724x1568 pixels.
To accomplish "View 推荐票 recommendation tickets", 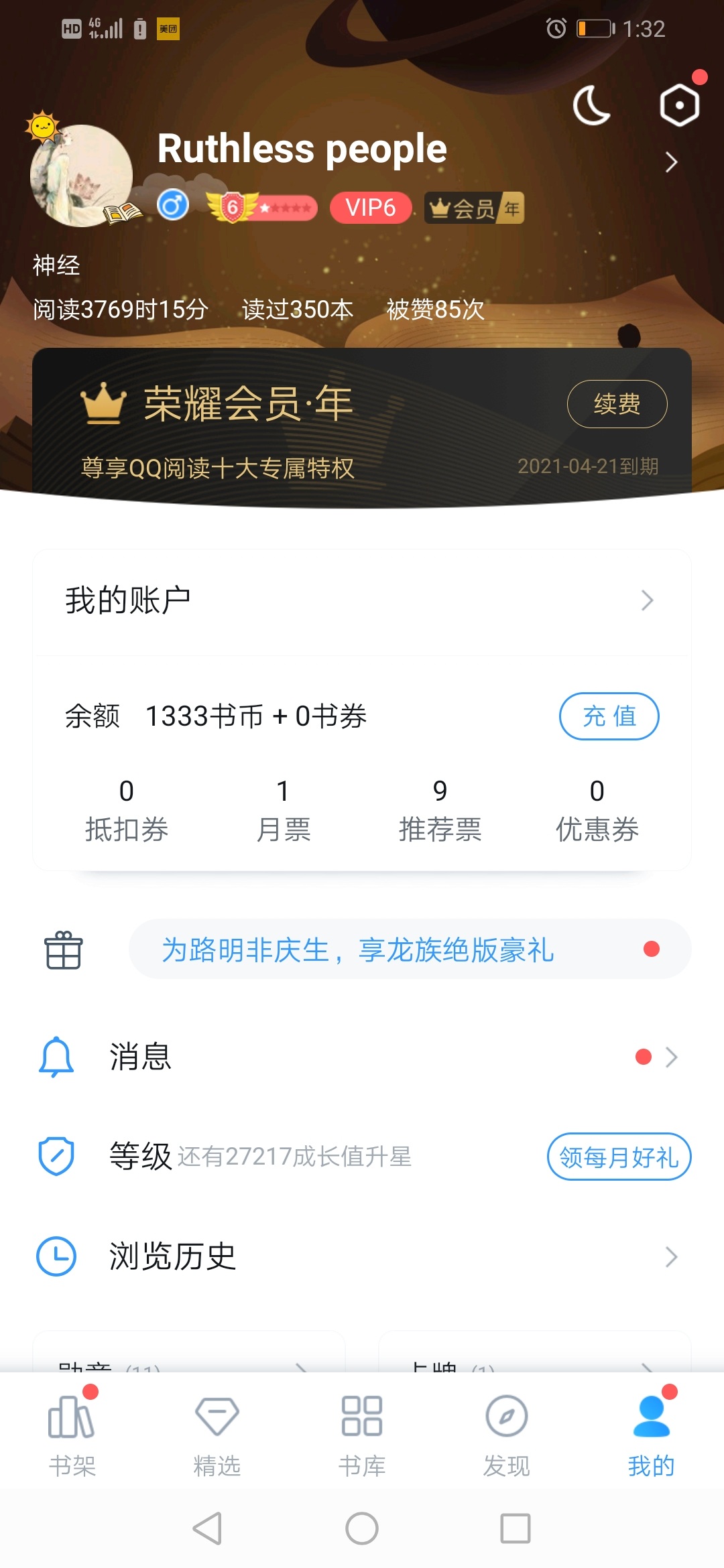I will tap(440, 811).
